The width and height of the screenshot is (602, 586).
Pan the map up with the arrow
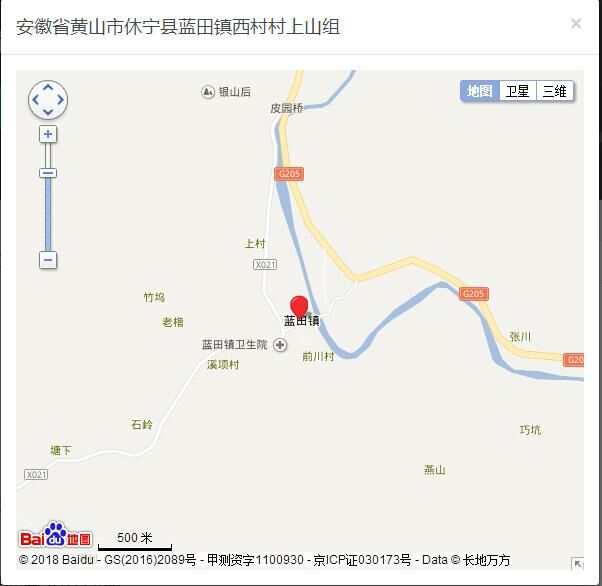[47, 88]
